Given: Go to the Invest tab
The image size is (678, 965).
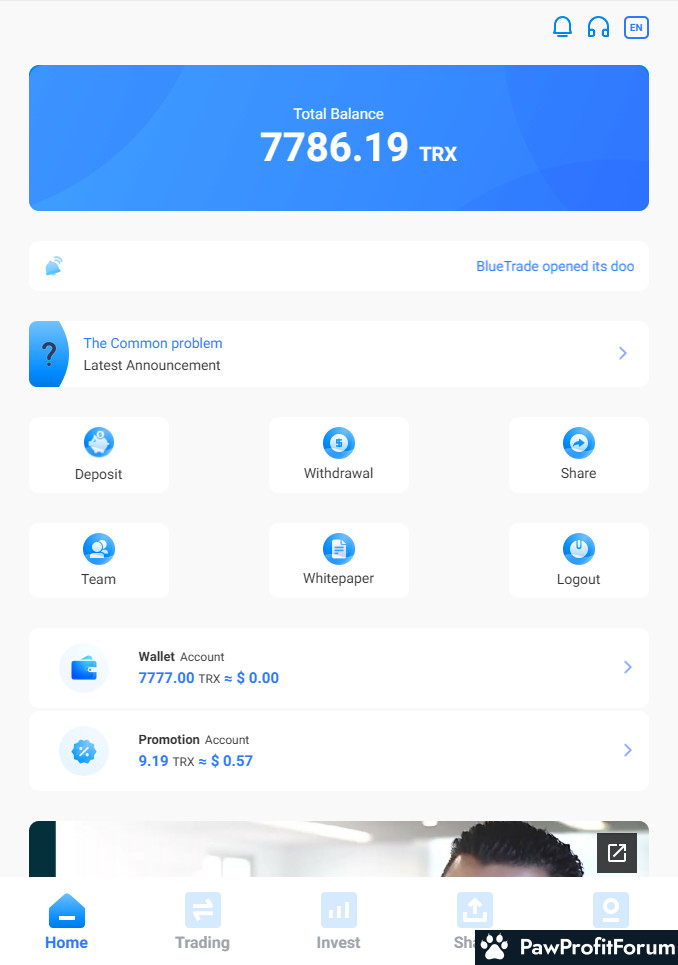Looking at the screenshot, I should pyautogui.click(x=338, y=922).
